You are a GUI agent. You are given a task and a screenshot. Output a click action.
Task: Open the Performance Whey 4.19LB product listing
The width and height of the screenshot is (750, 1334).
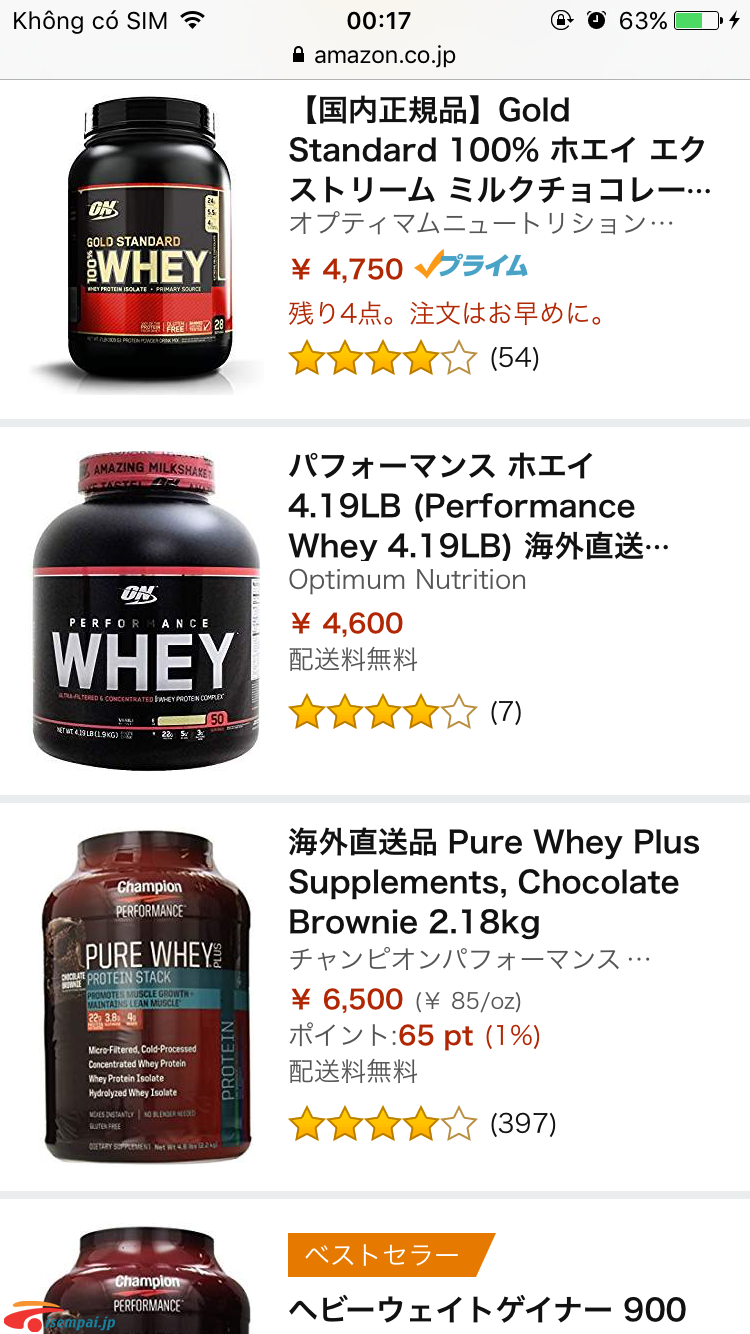pyautogui.click(x=478, y=506)
